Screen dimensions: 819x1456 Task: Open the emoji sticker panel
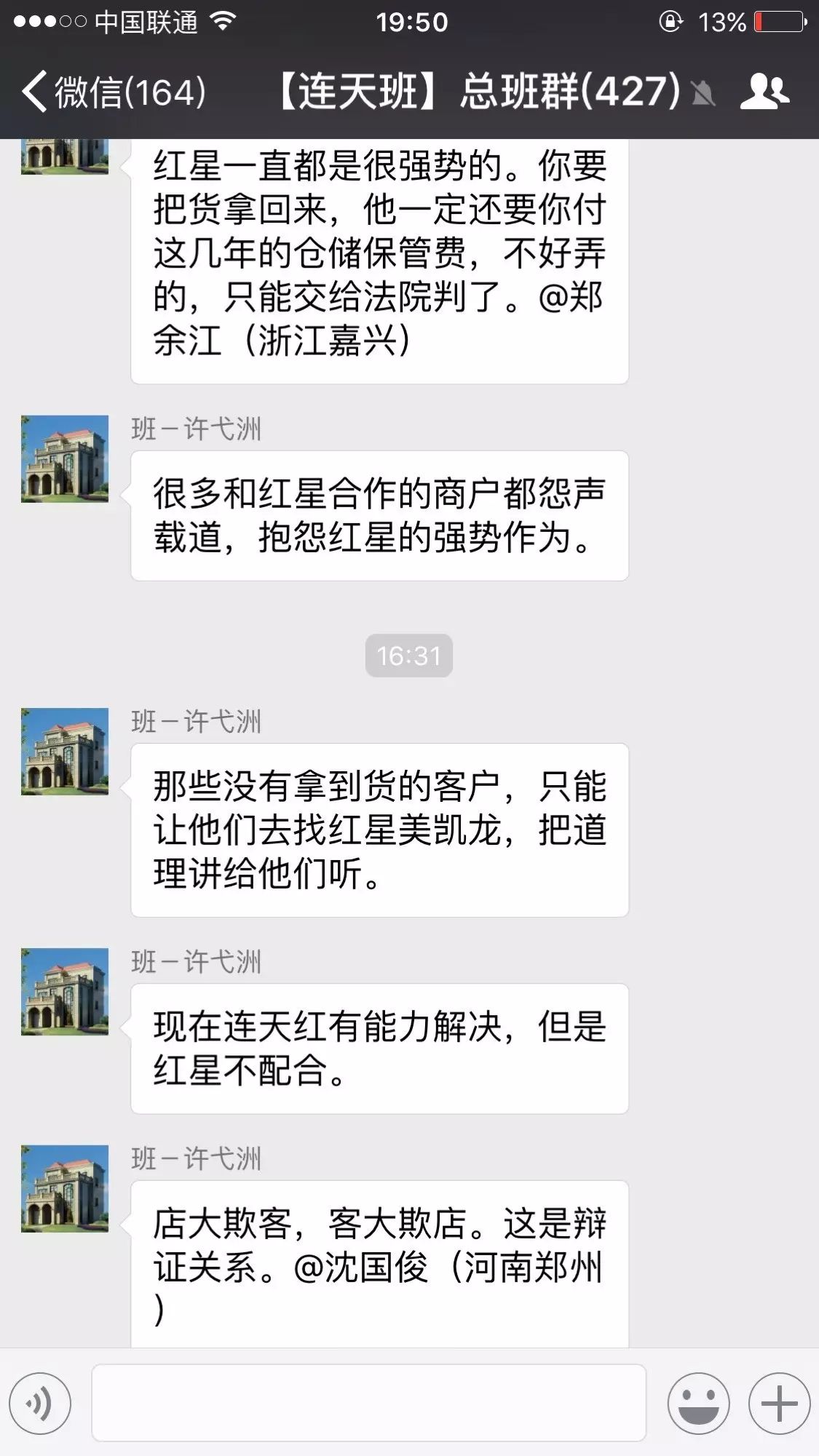coord(698,1402)
